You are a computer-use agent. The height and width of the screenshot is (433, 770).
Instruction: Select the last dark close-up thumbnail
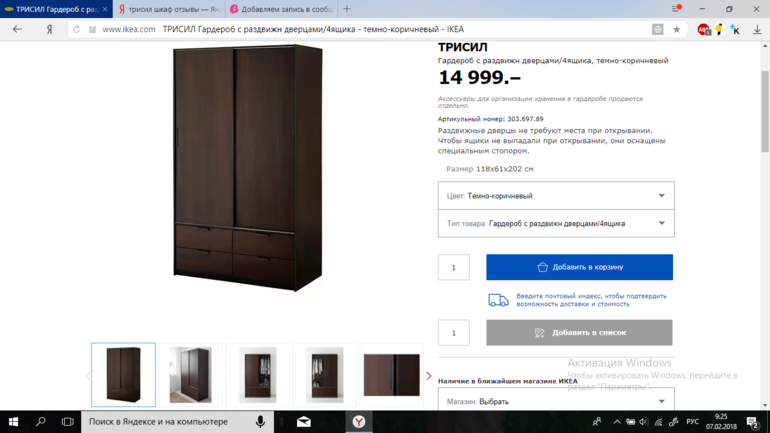coord(391,375)
